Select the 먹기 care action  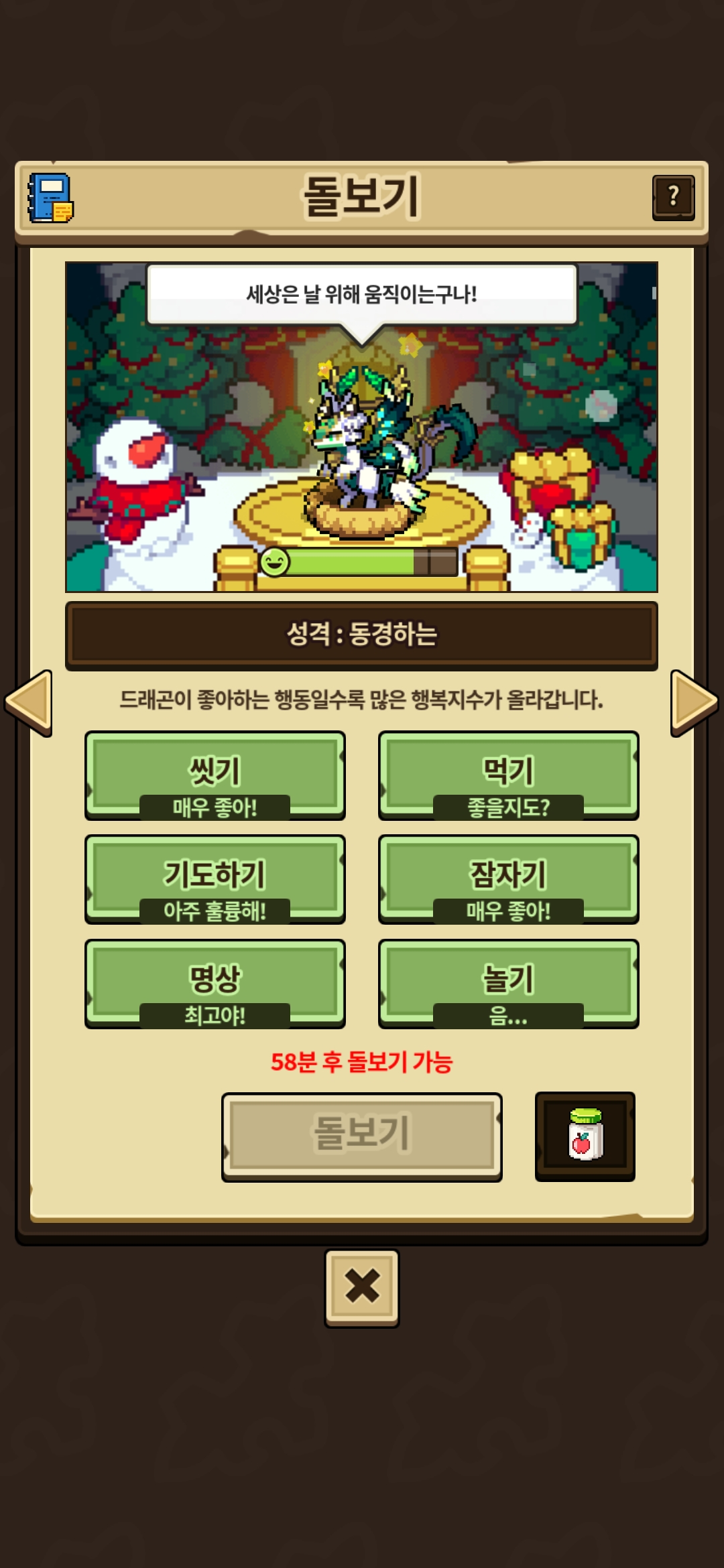coord(508,774)
